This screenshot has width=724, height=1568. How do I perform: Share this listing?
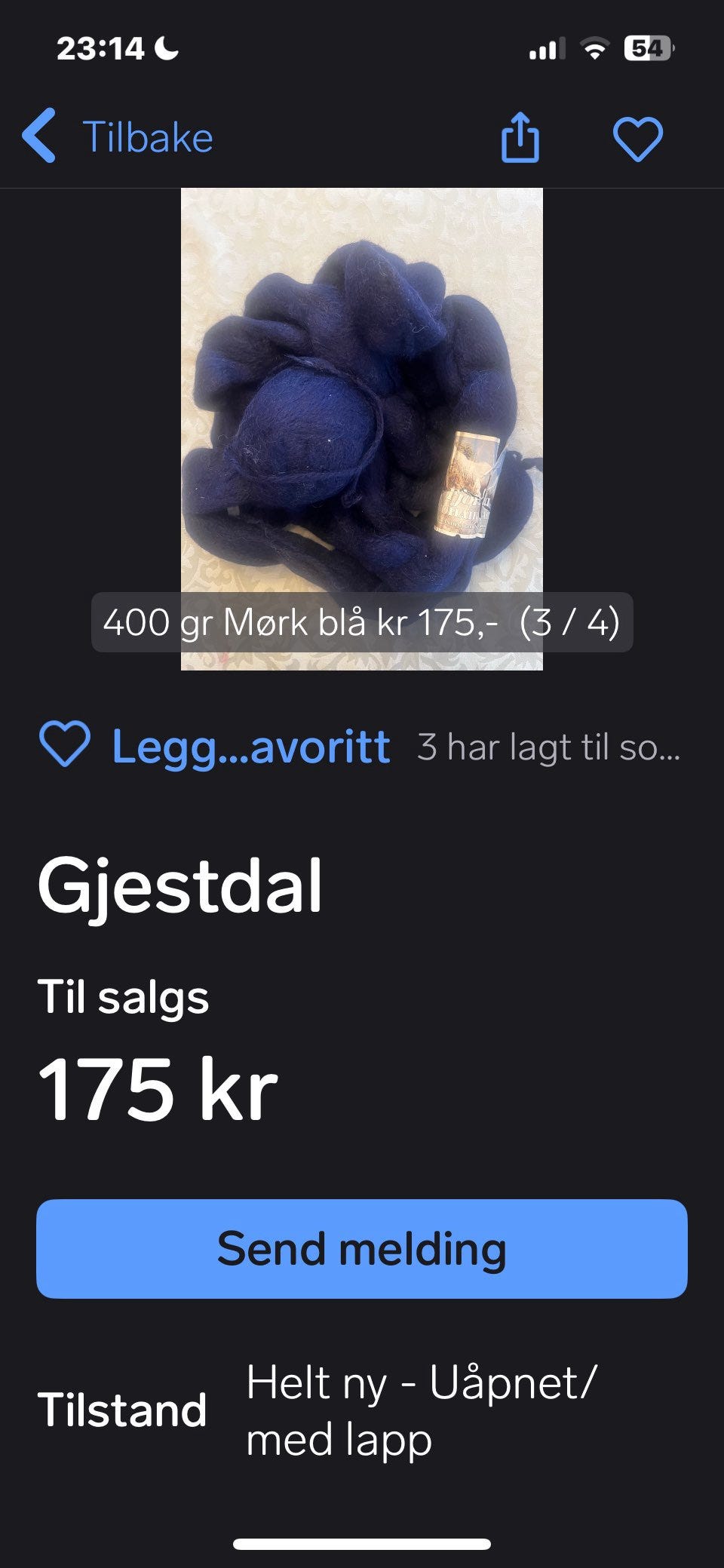click(x=520, y=137)
